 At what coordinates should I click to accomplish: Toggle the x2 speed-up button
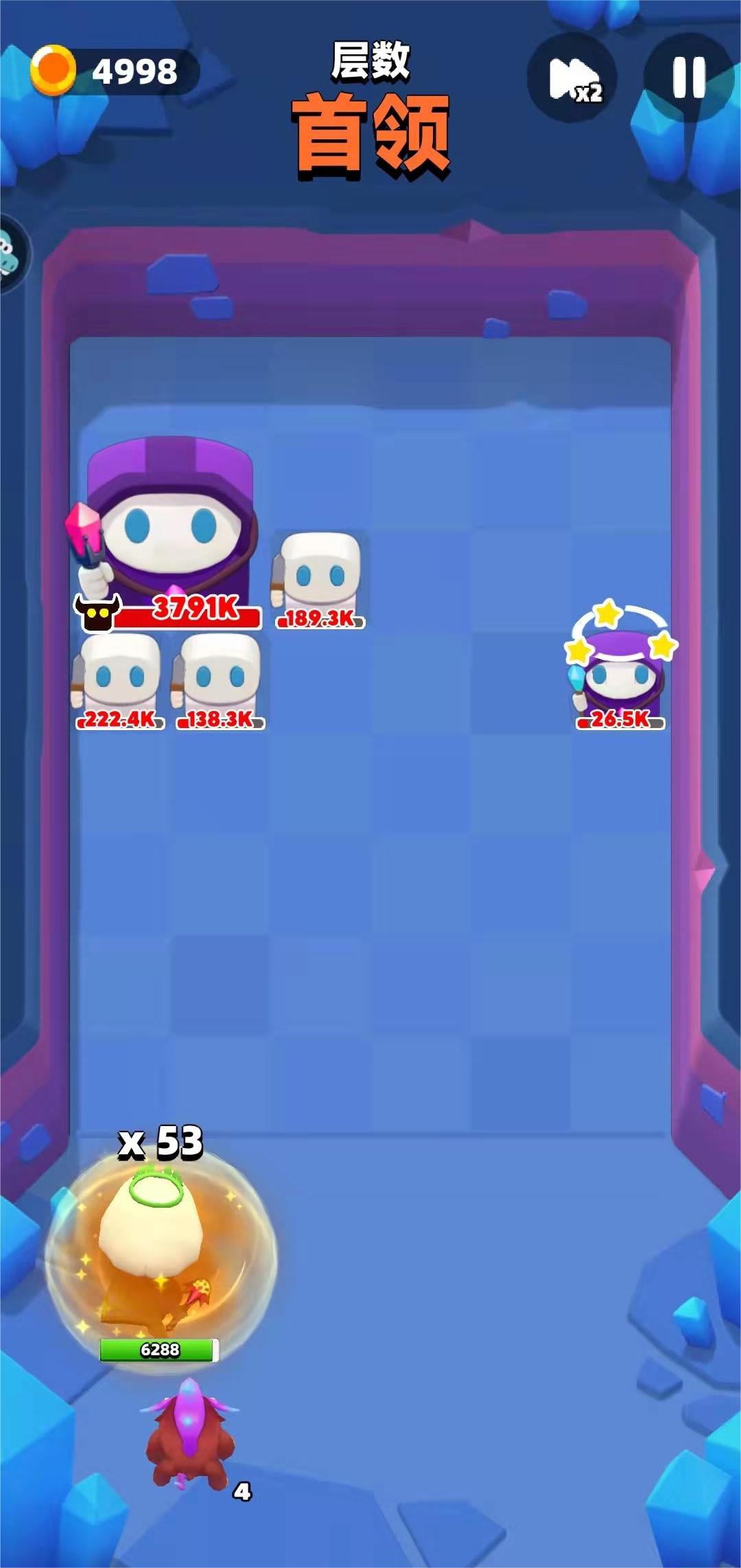(x=573, y=79)
